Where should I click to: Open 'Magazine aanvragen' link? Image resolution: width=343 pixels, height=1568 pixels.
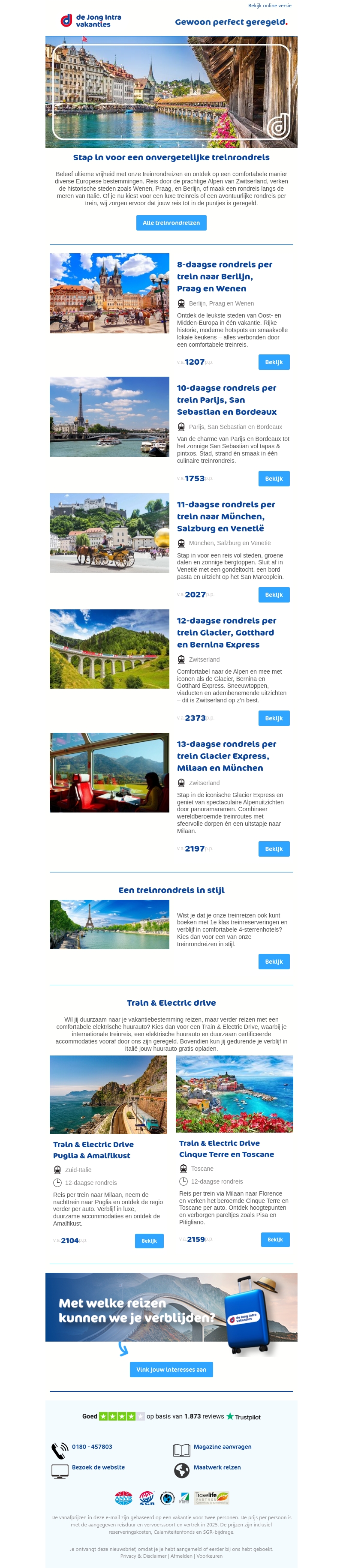pos(223,1447)
